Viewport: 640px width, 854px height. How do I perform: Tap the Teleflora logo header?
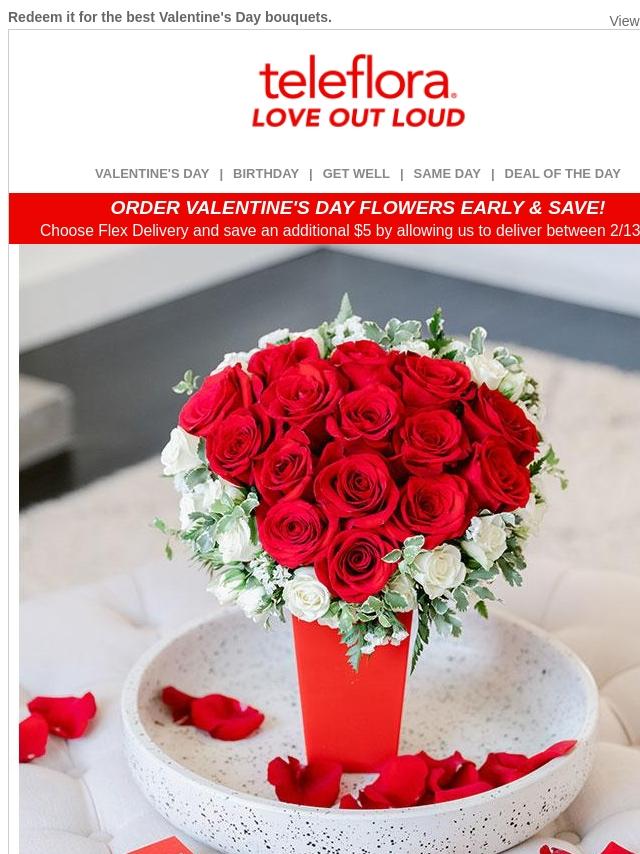[x=358, y=91]
